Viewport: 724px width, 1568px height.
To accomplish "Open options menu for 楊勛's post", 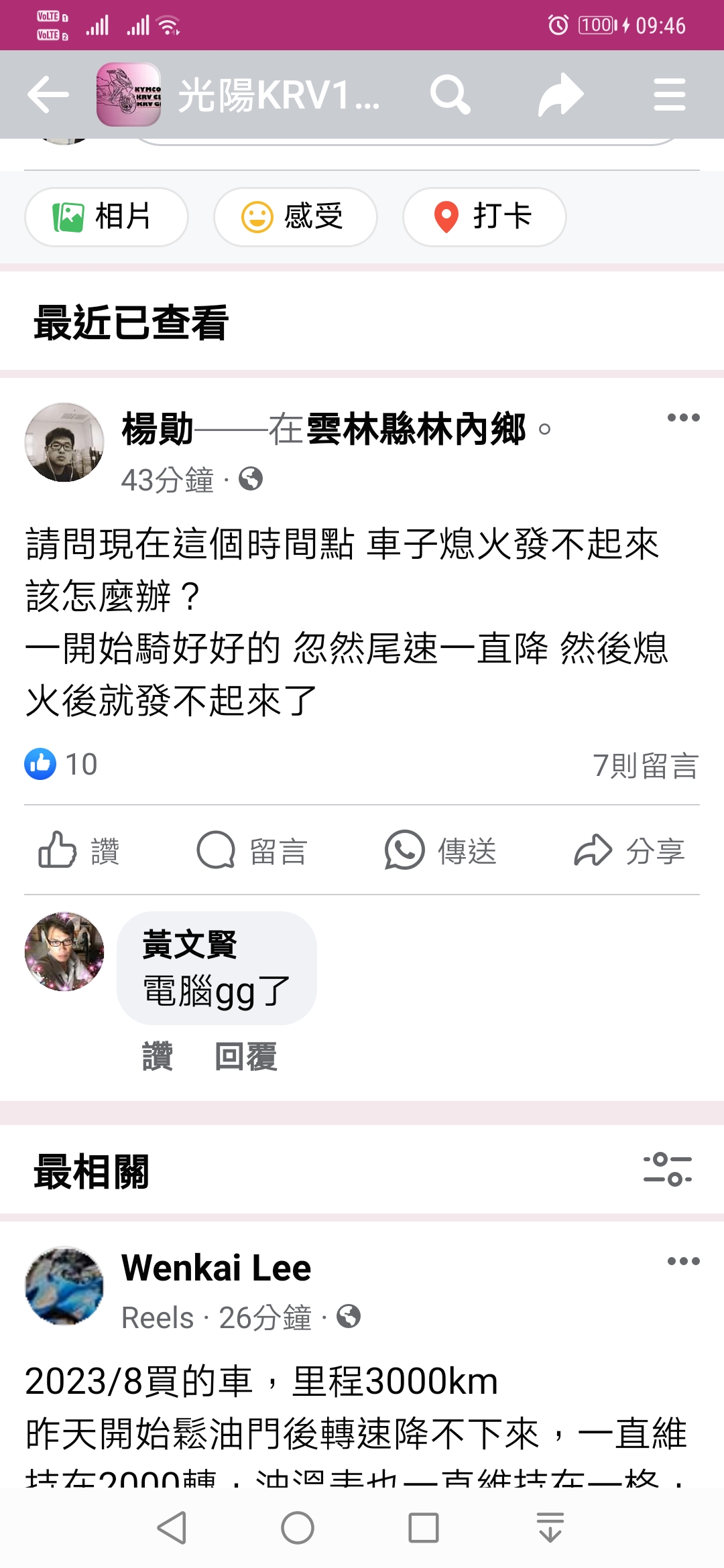I will point(683,418).
